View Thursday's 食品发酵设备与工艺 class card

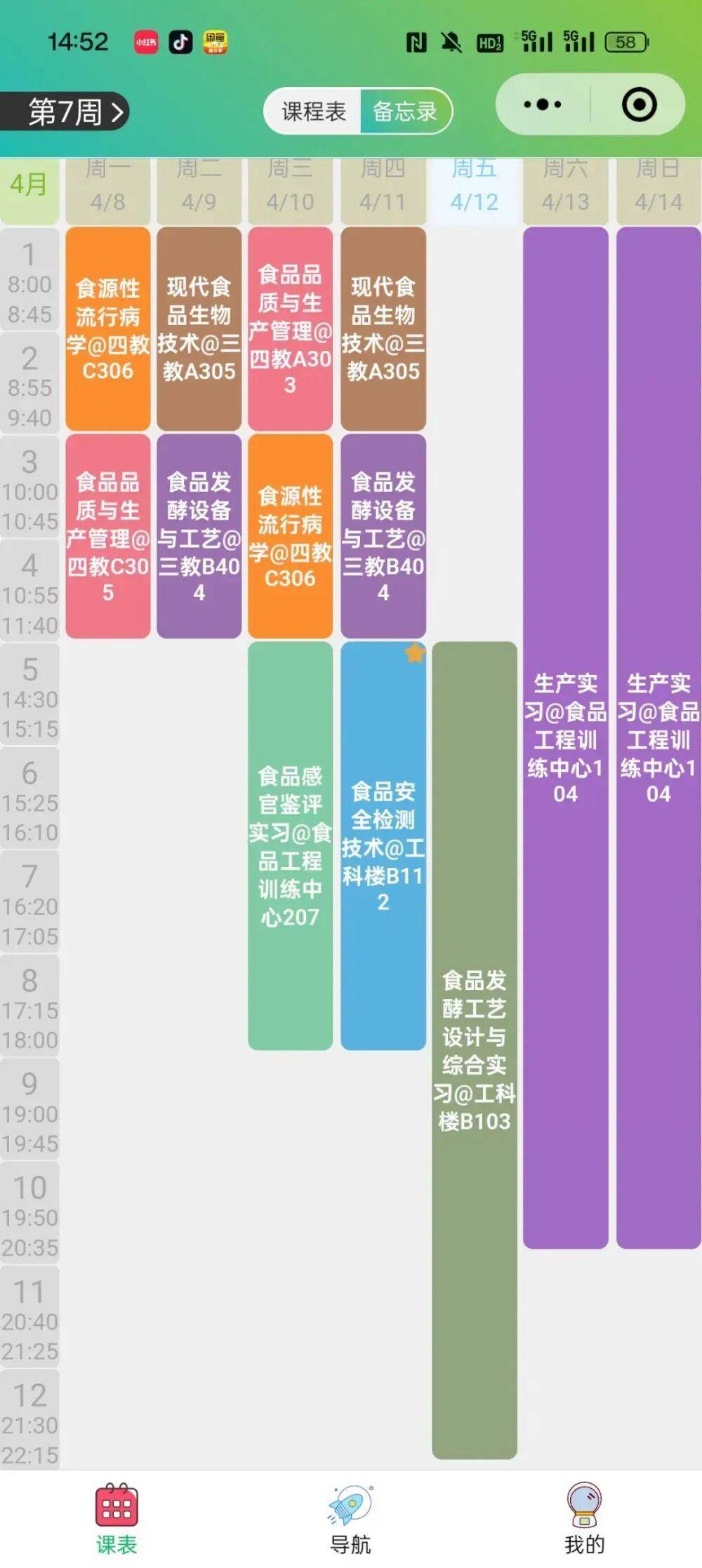point(383,536)
